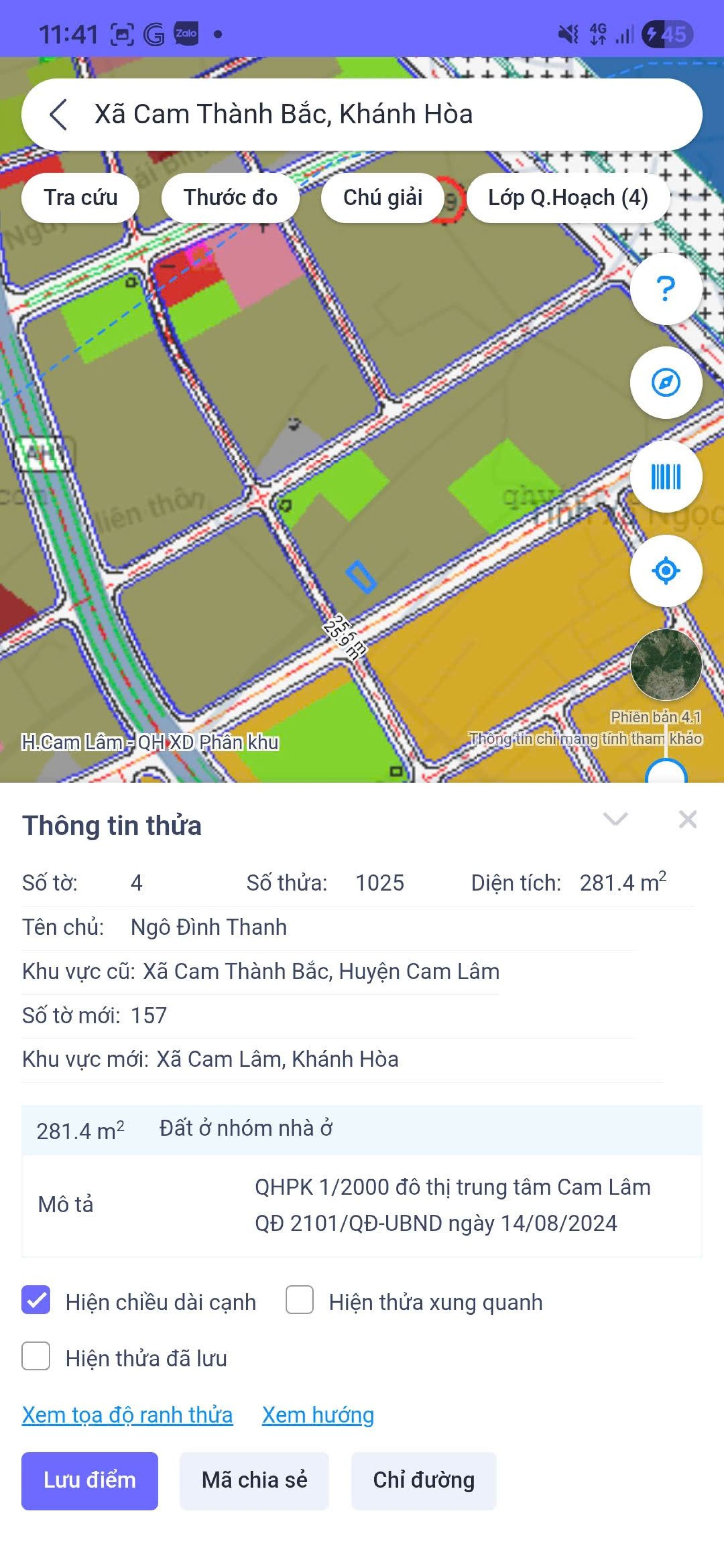Open the Chú giải legend
724x1568 pixels.
click(382, 198)
